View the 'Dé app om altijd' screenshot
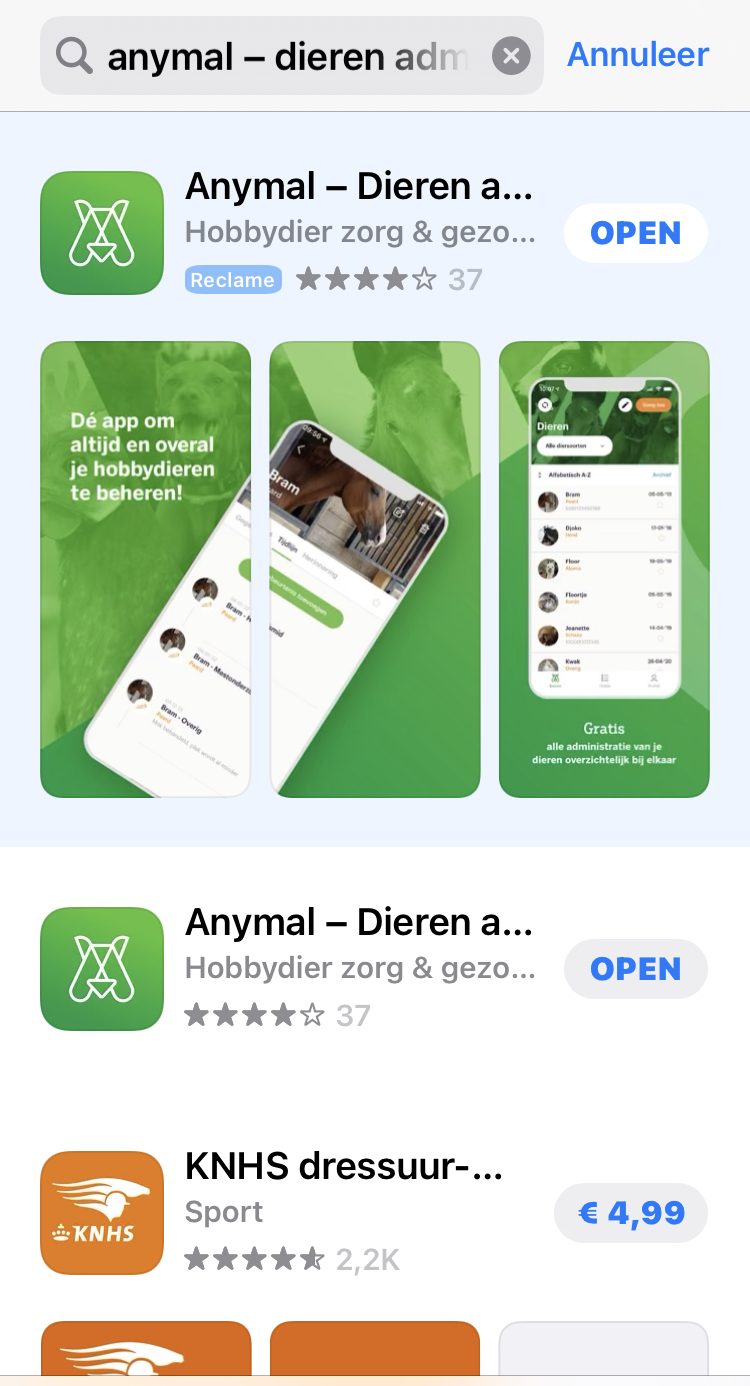This screenshot has width=750, height=1386. (x=146, y=569)
